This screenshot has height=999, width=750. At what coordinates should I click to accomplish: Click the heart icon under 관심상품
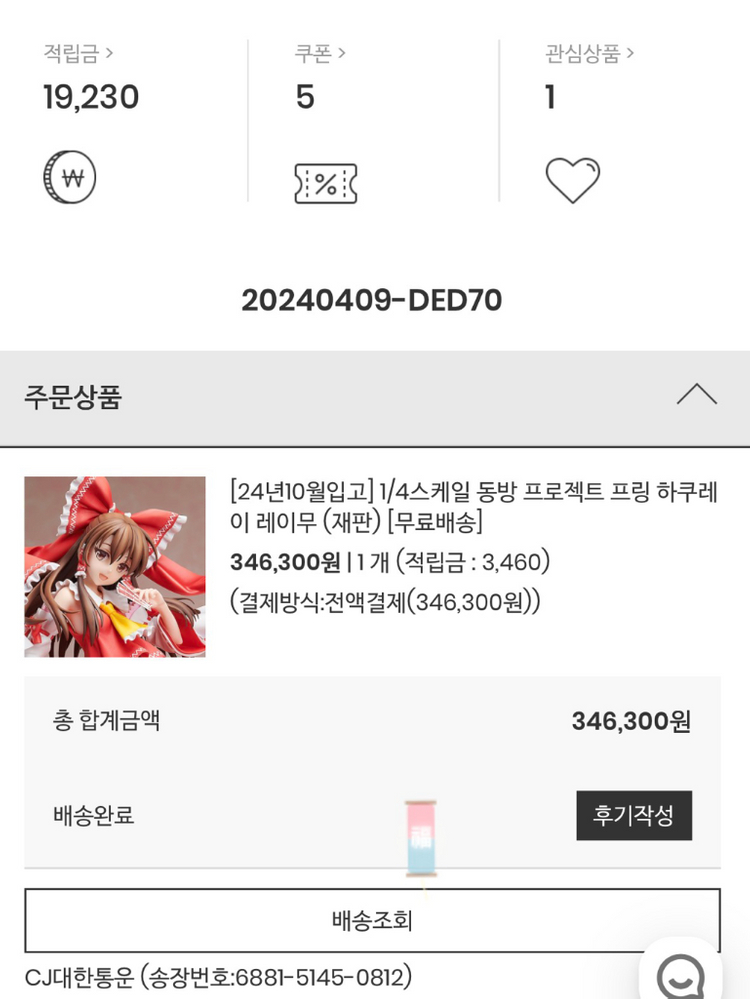(x=572, y=180)
